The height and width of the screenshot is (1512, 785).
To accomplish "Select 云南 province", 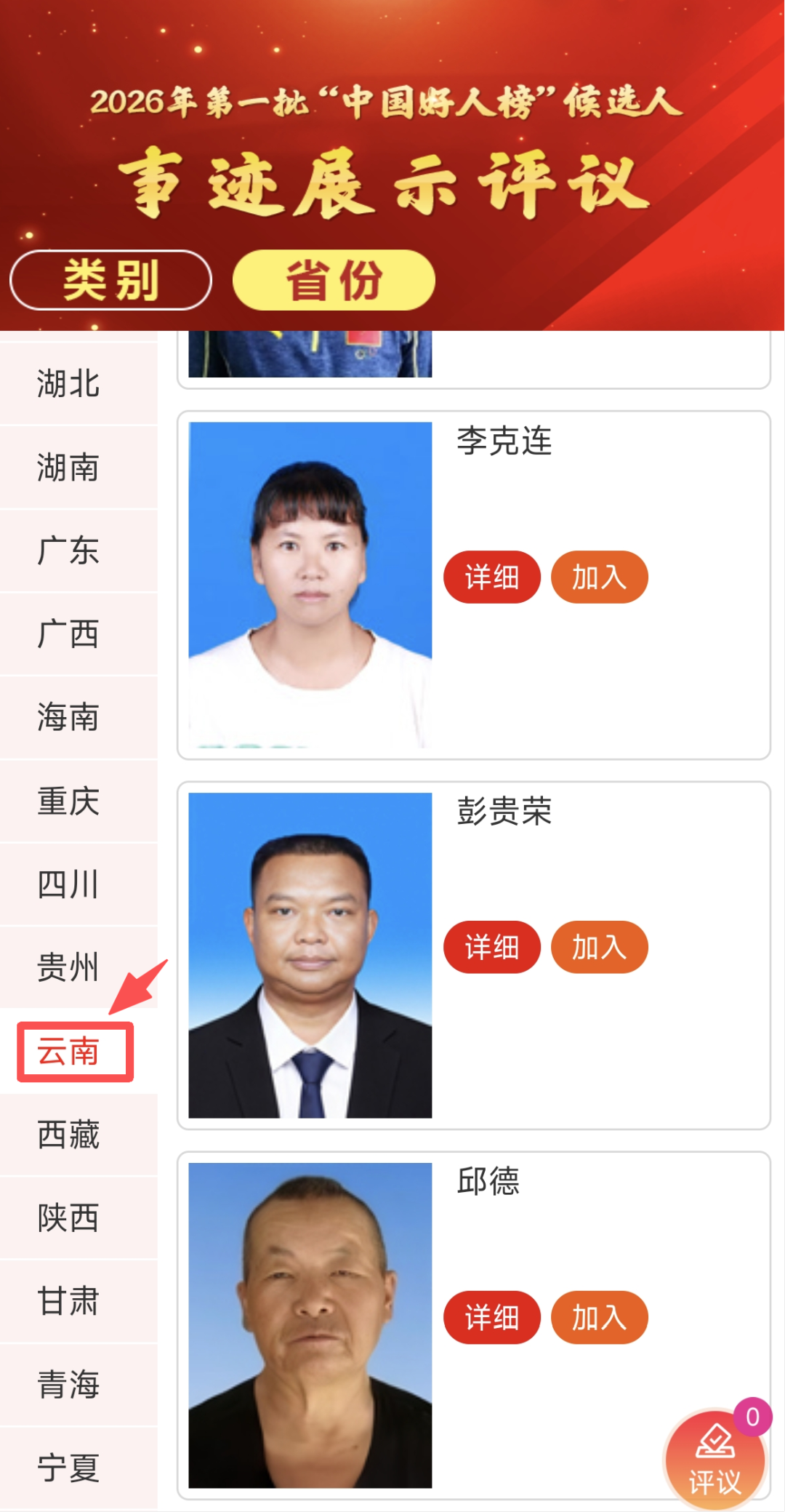I will point(69,1052).
